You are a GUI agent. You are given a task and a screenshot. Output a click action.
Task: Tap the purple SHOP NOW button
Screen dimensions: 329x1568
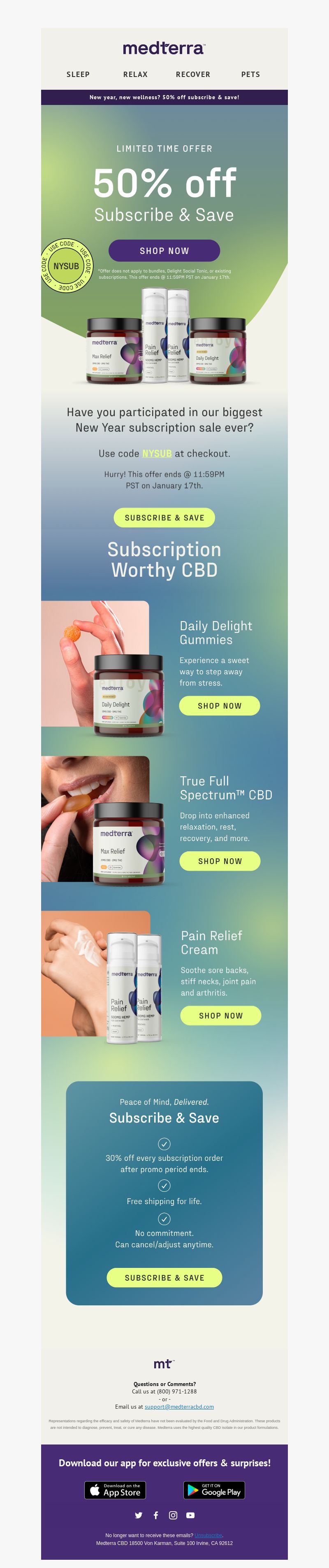point(164,251)
